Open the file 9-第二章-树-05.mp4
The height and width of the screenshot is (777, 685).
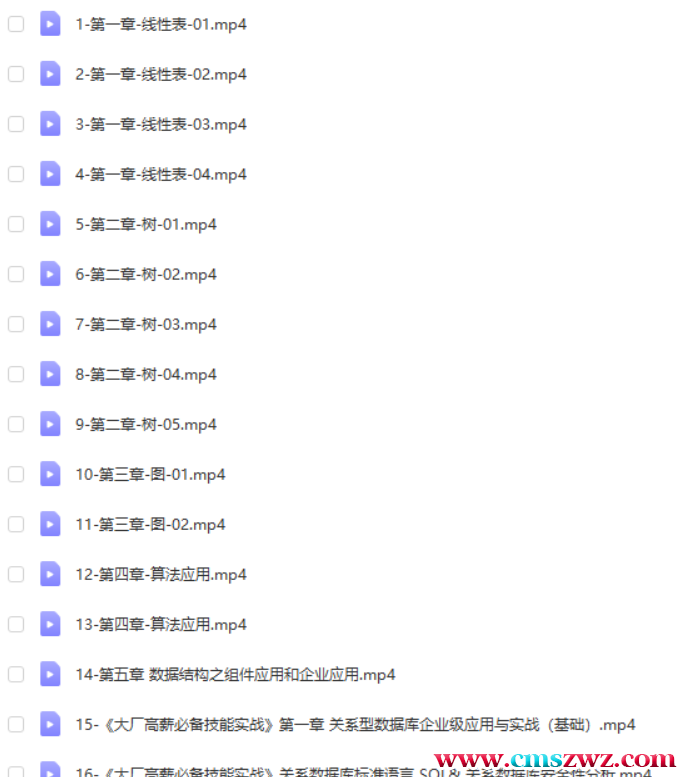pyautogui.click(x=146, y=424)
